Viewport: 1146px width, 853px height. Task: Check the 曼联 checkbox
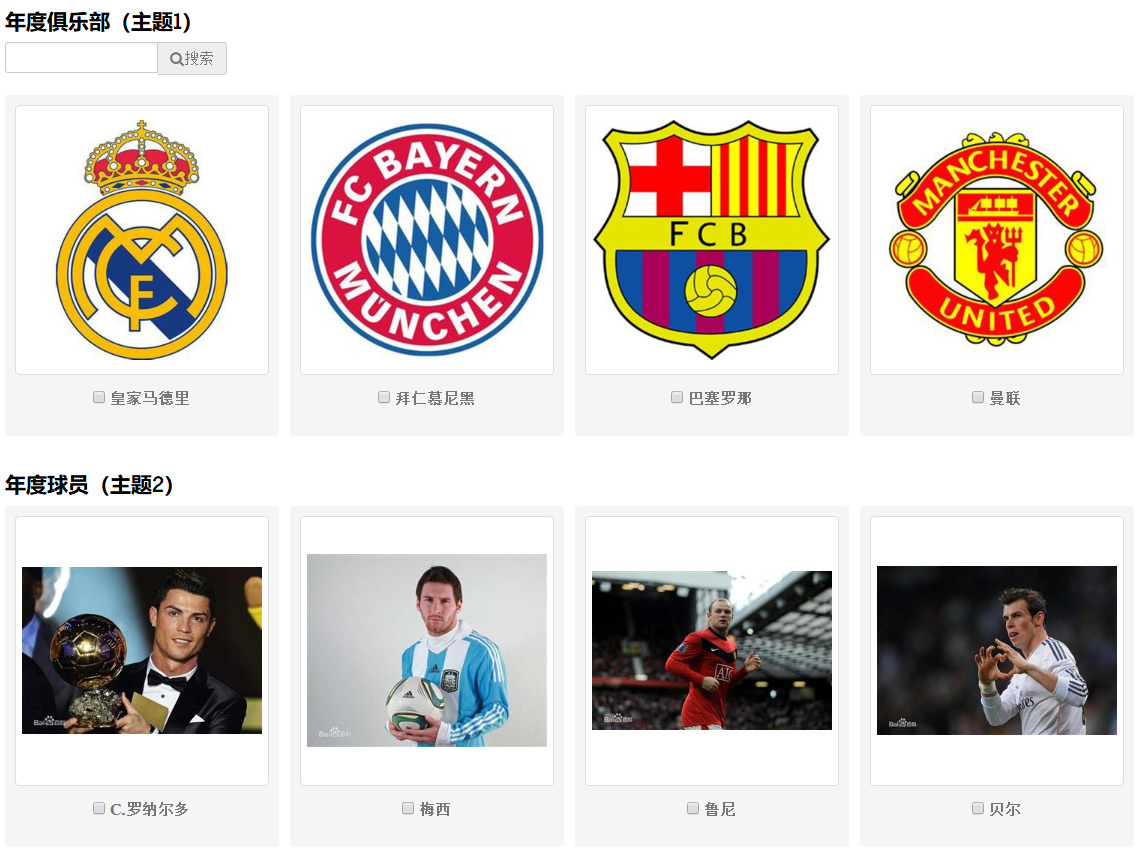(978, 397)
